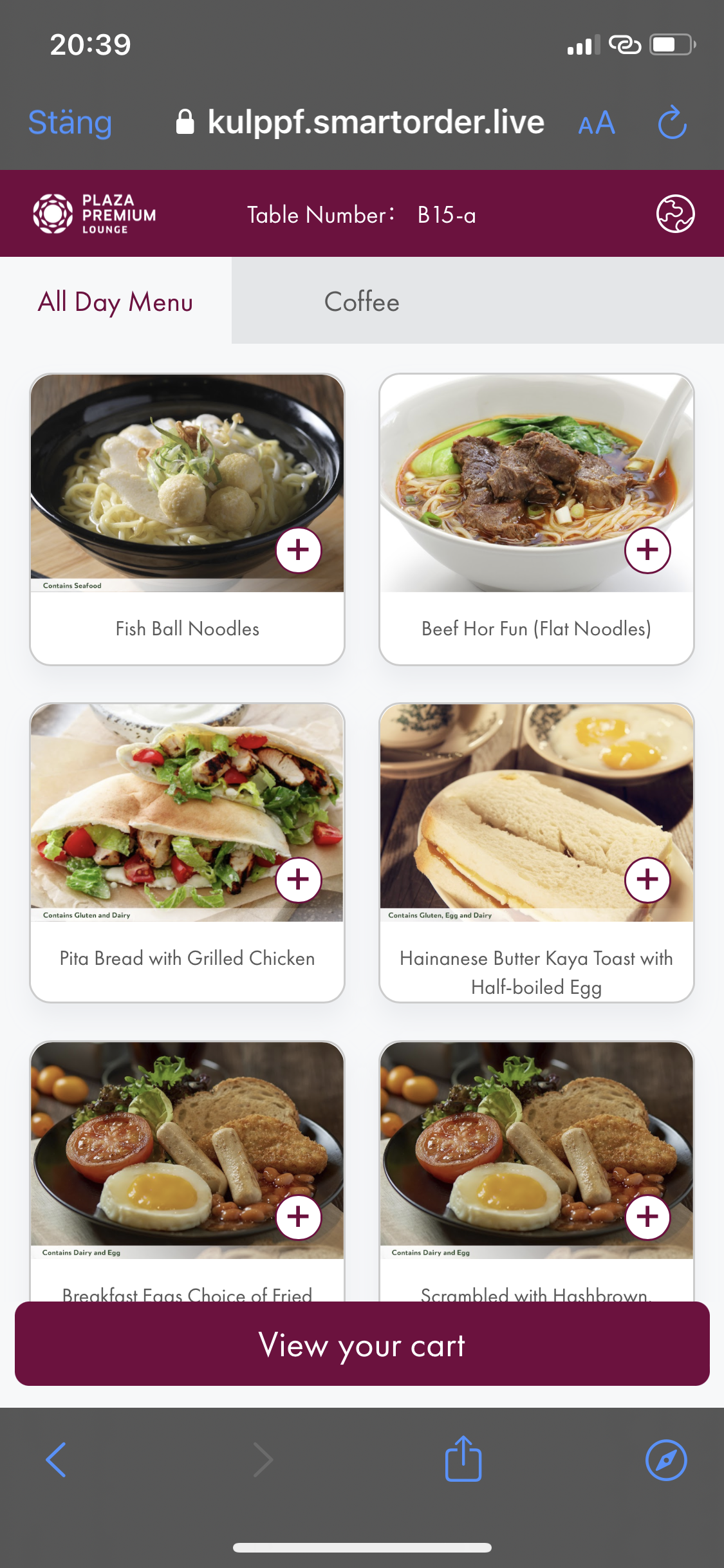
Task: Add Hainanese Butter Kaya Toast to cart
Action: click(647, 880)
